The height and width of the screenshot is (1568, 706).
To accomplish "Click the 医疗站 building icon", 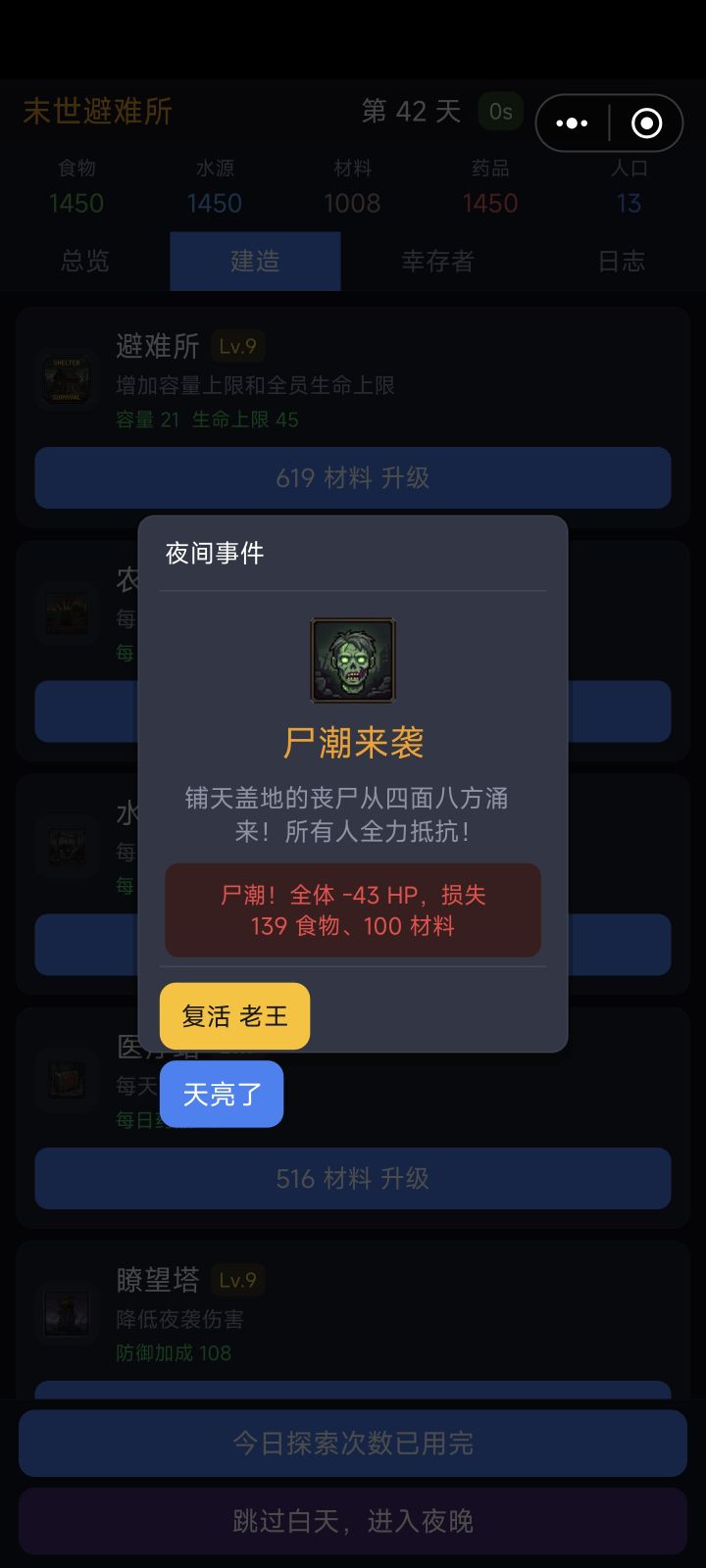I will tap(65, 1081).
